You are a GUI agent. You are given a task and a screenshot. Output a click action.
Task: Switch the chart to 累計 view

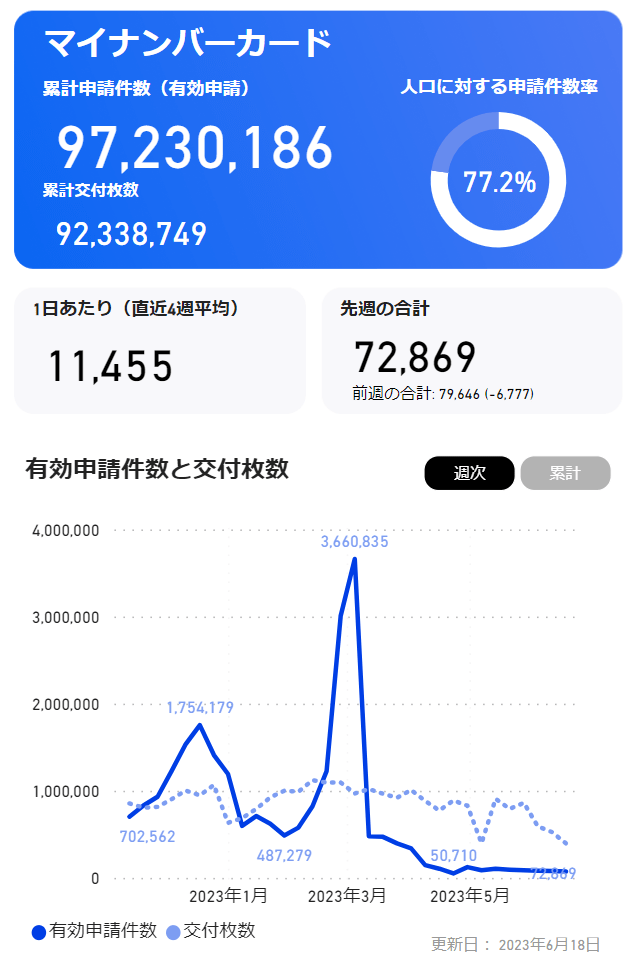pyautogui.click(x=565, y=473)
